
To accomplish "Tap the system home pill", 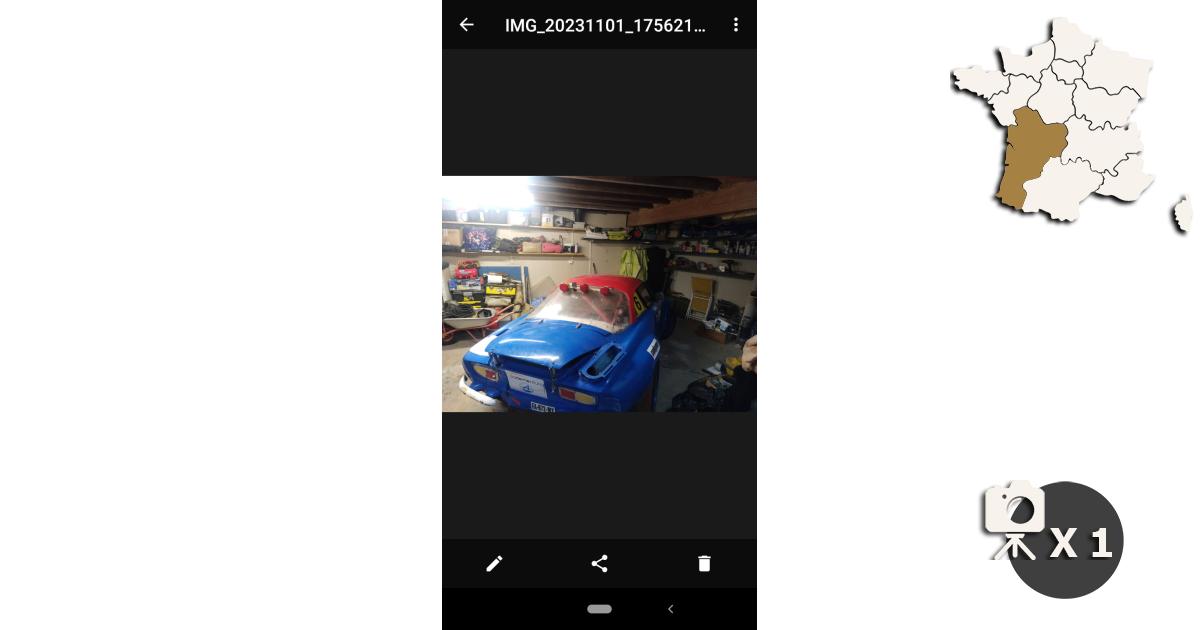I will pyautogui.click(x=599, y=609).
